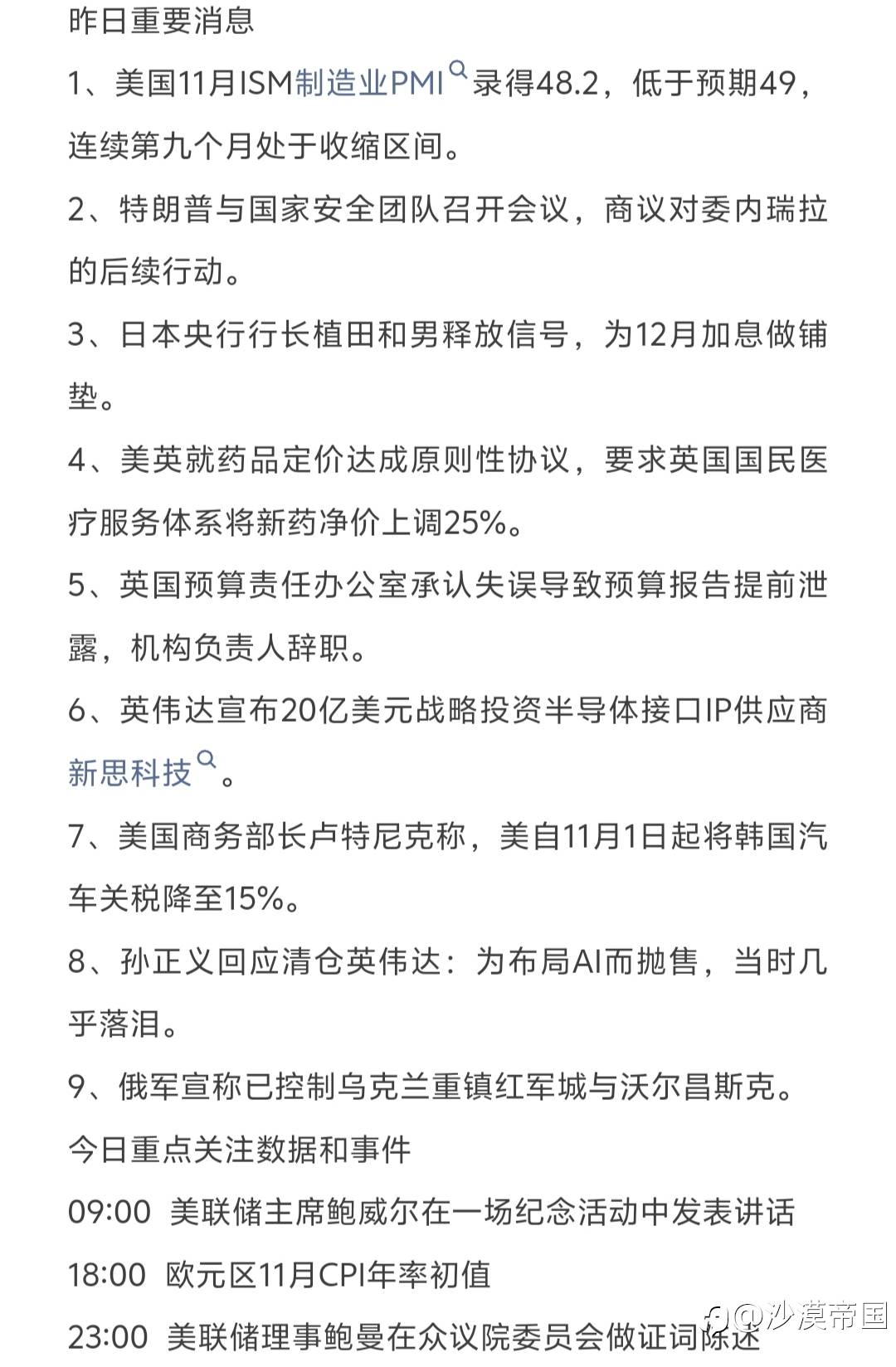The image size is (896, 1367).
Task: Open the 新思科技 search link
Action: [142, 772]
